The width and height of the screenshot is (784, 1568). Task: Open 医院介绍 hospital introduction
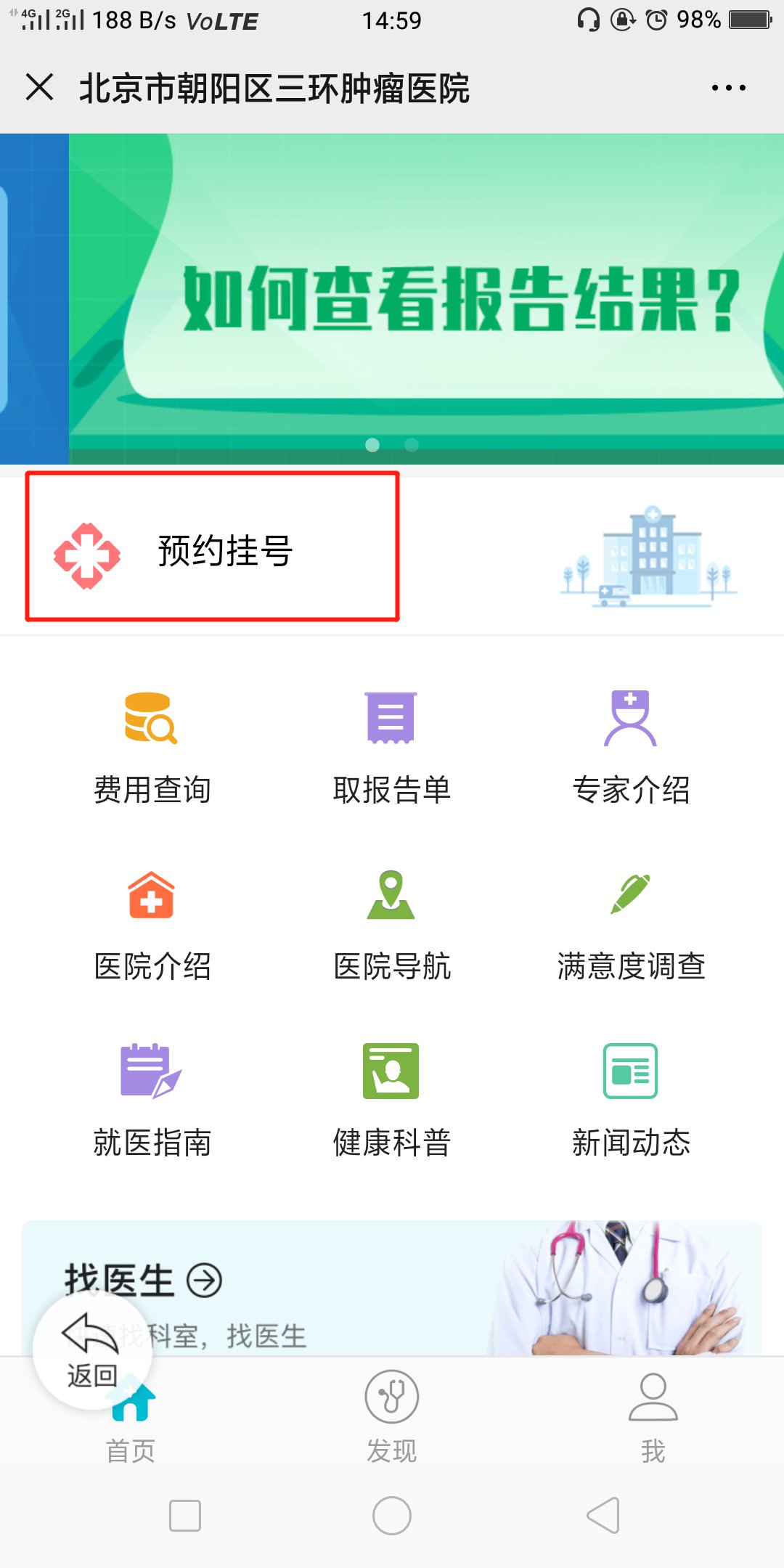click(152, 925)
